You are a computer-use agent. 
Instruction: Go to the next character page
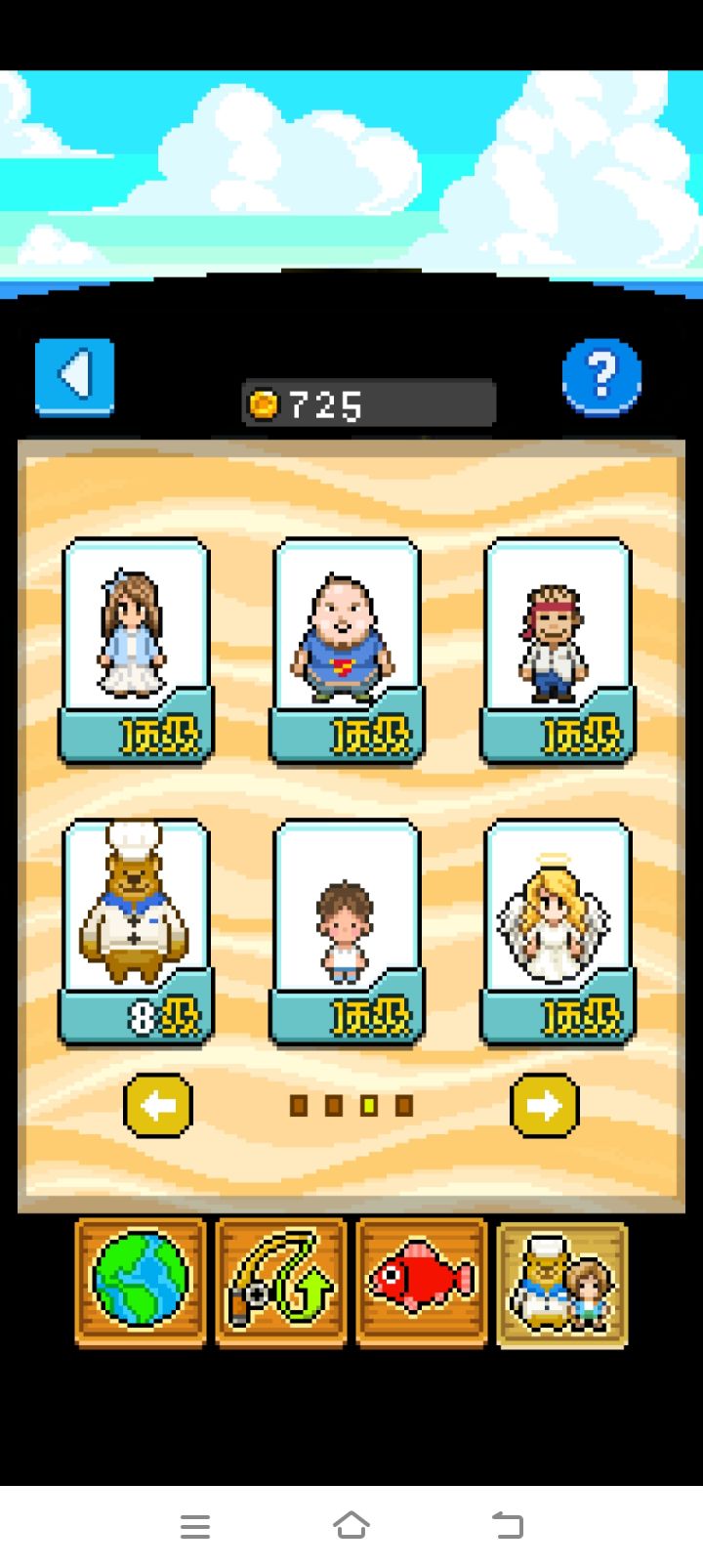(545, 1105)
